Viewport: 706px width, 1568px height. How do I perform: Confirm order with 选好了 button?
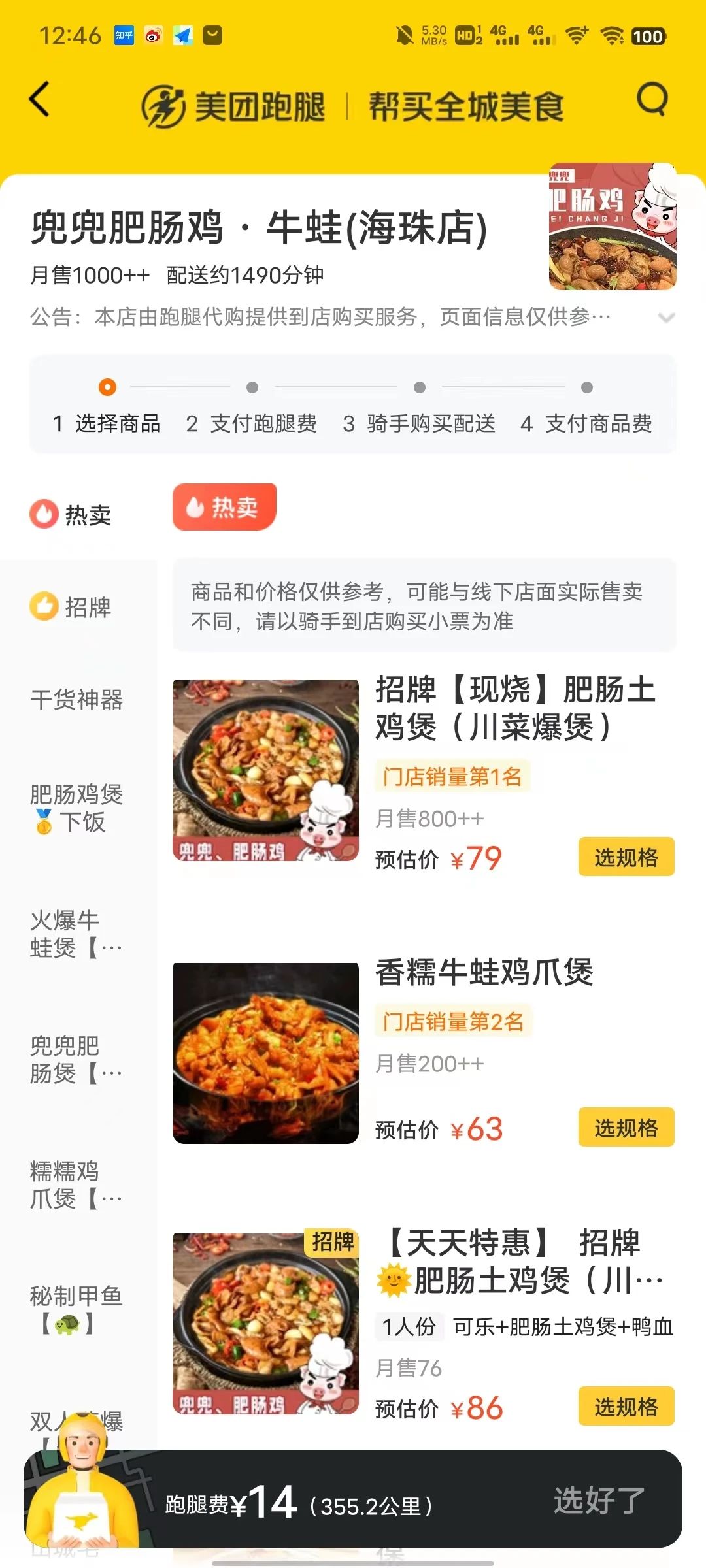pyautogui.click(x=599, y=1500)
